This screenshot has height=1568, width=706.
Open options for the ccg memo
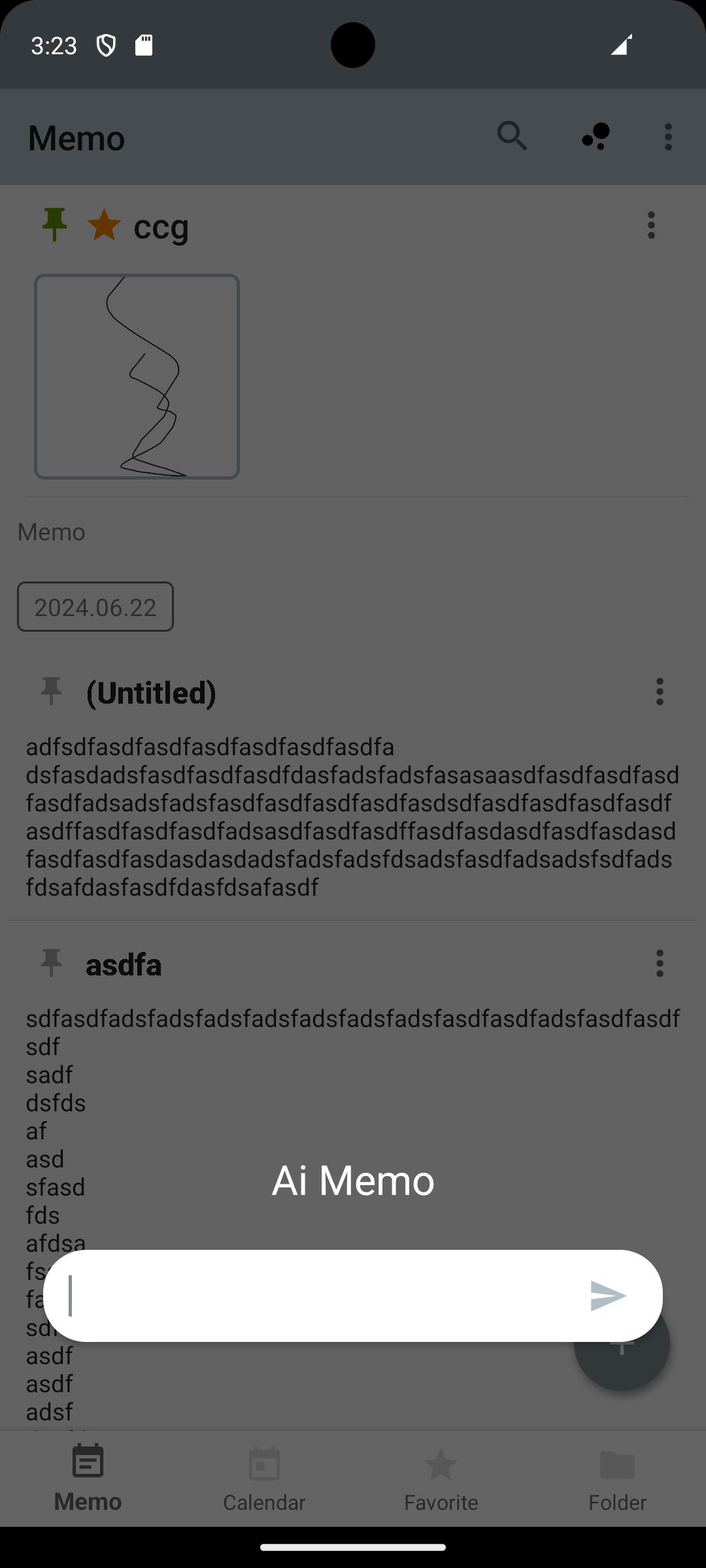pyautogui.click(x=650, y=225)
